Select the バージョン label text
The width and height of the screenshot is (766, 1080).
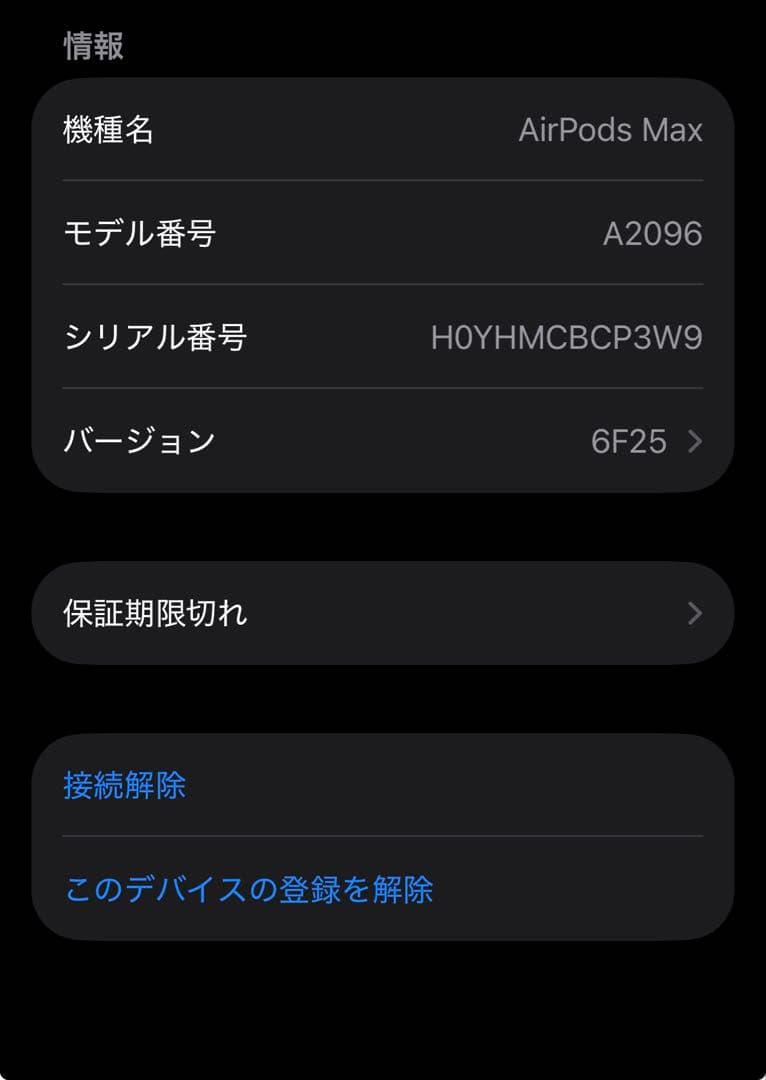click(x=137, y=442)
